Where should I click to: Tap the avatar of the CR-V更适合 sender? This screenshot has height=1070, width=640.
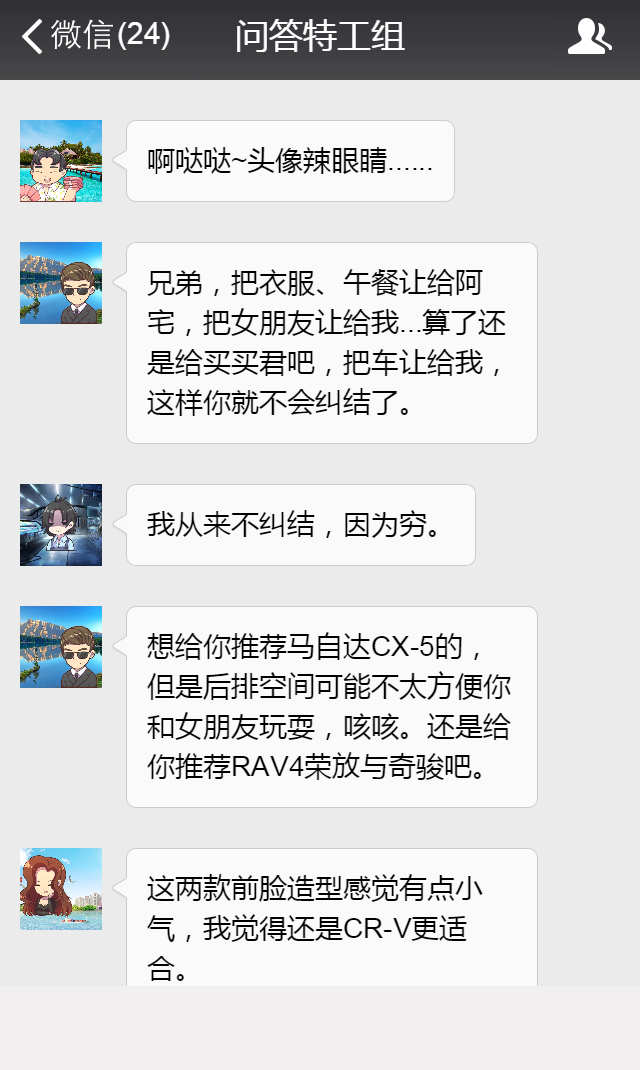61,889
